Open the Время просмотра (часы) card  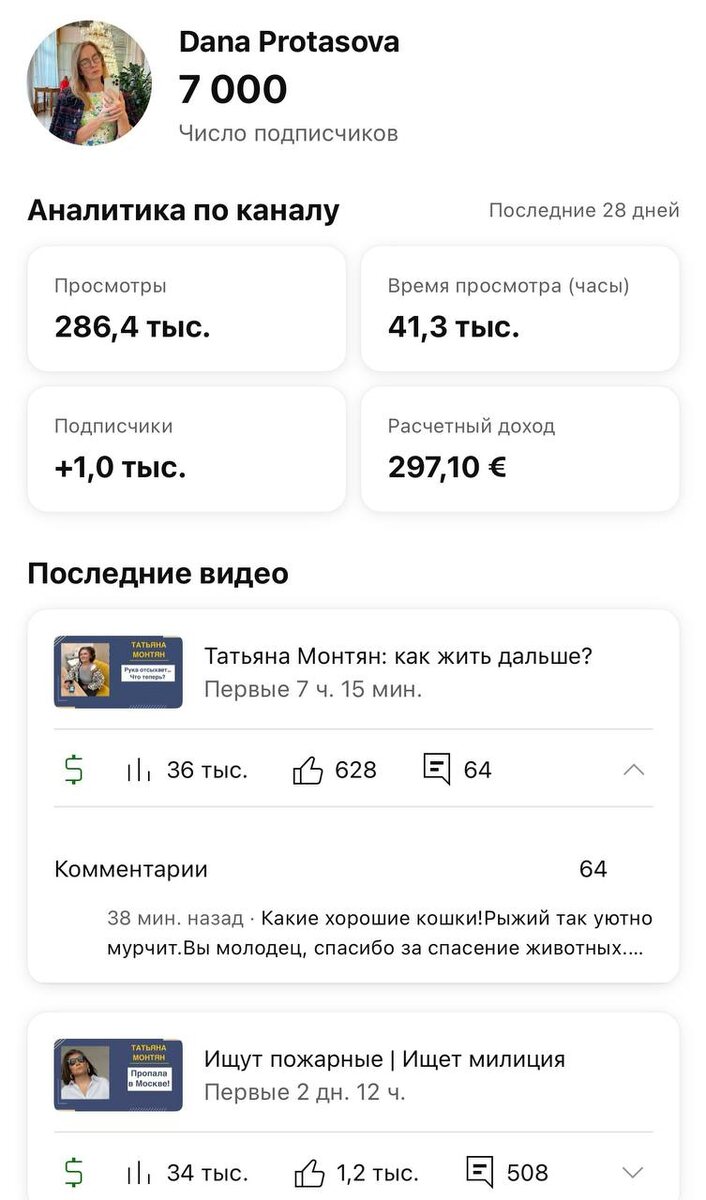(x=519, y=308)
